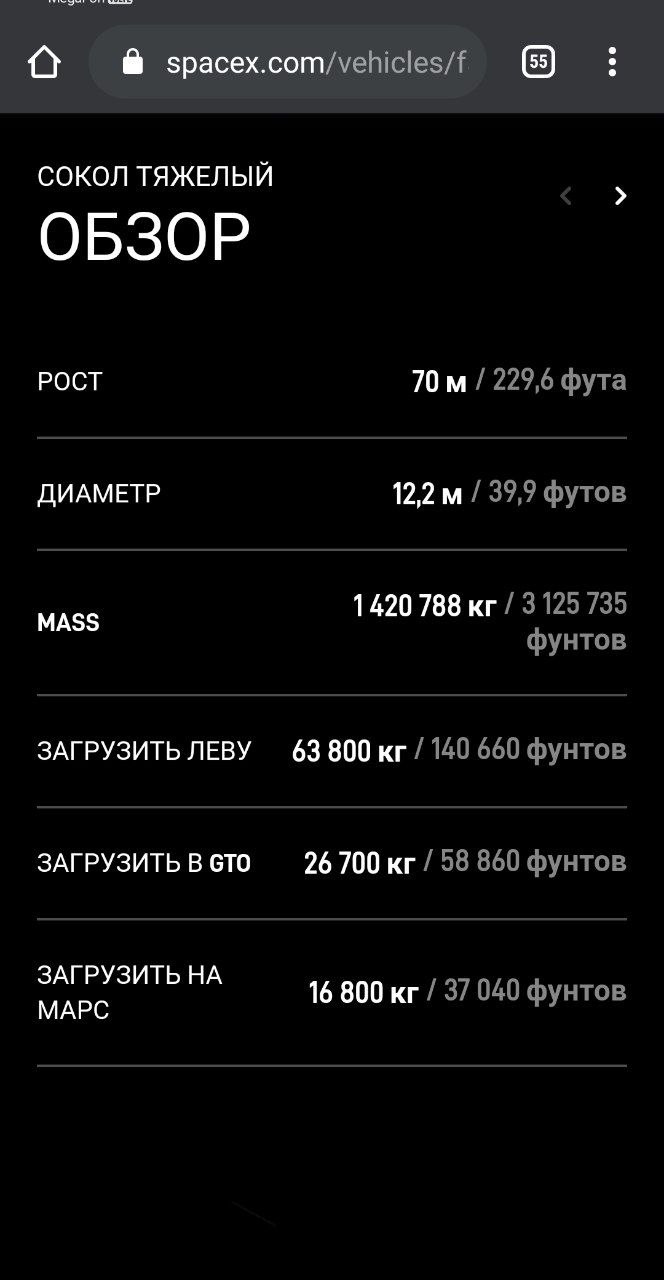Tap the spacex.com address bar
This screenshot has width=664, height=1280.
tap(288, 62)
